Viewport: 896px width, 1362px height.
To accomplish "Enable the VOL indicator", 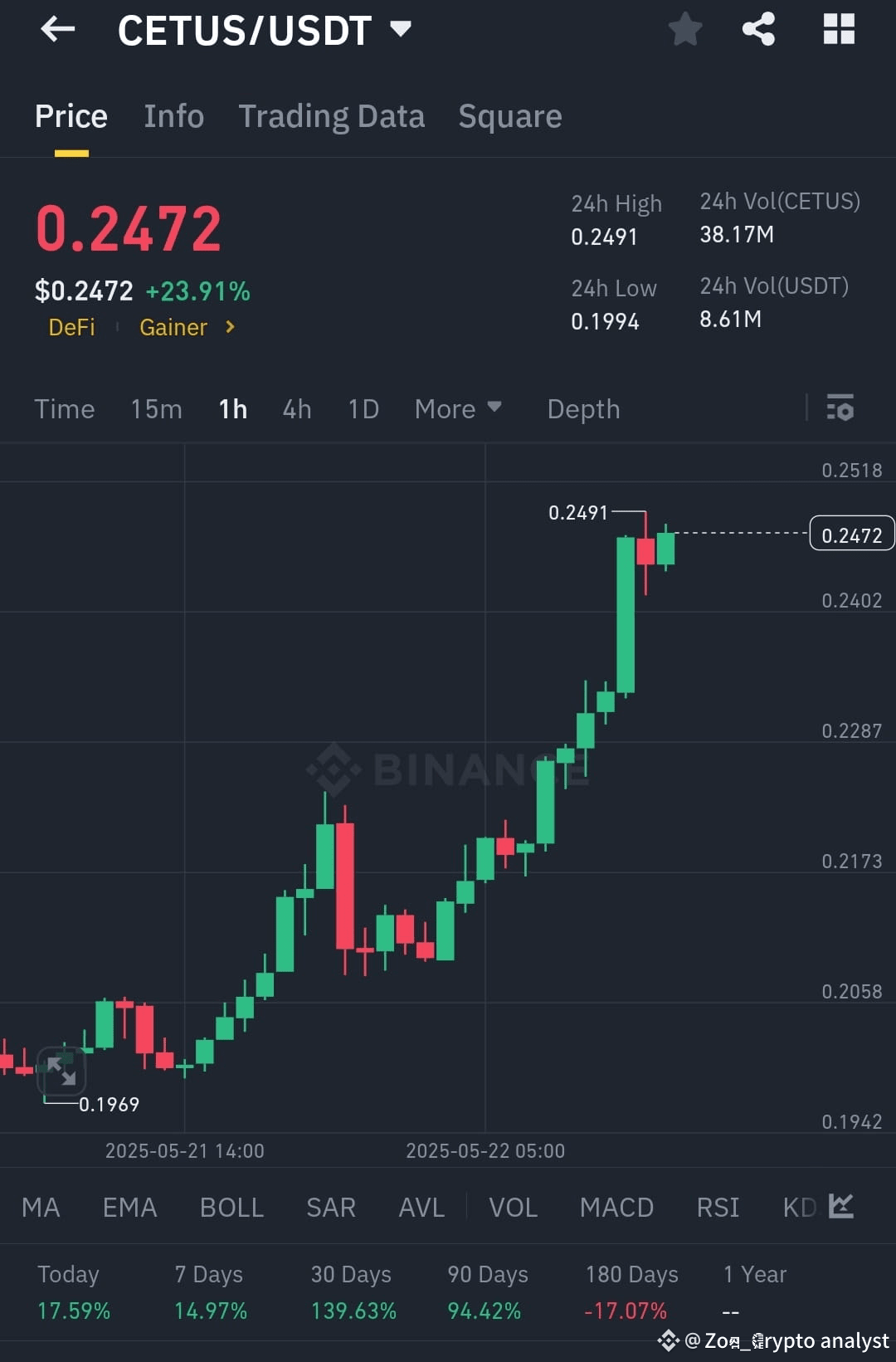I will click(x=513, y=1208).
